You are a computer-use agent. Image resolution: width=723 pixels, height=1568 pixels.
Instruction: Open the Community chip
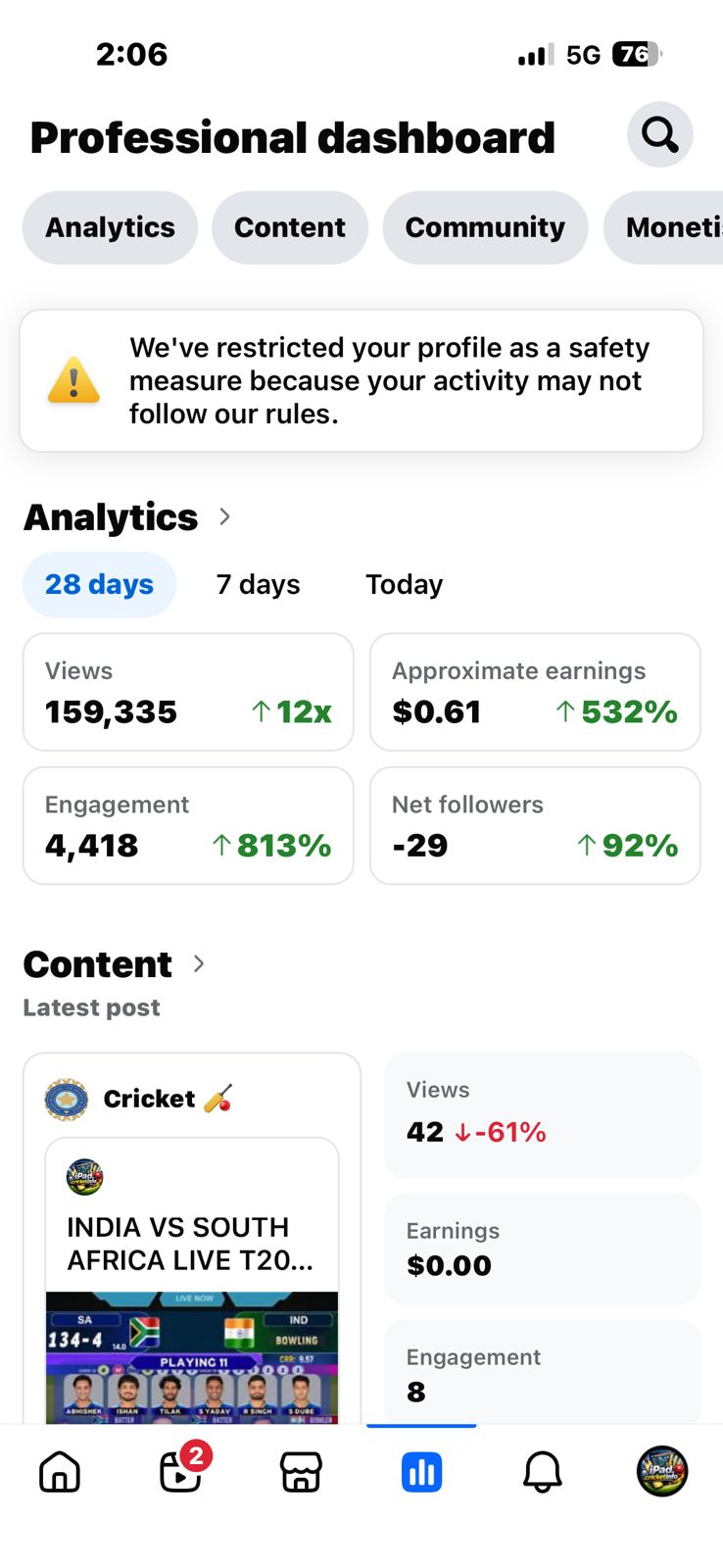(x=485, y=227)
